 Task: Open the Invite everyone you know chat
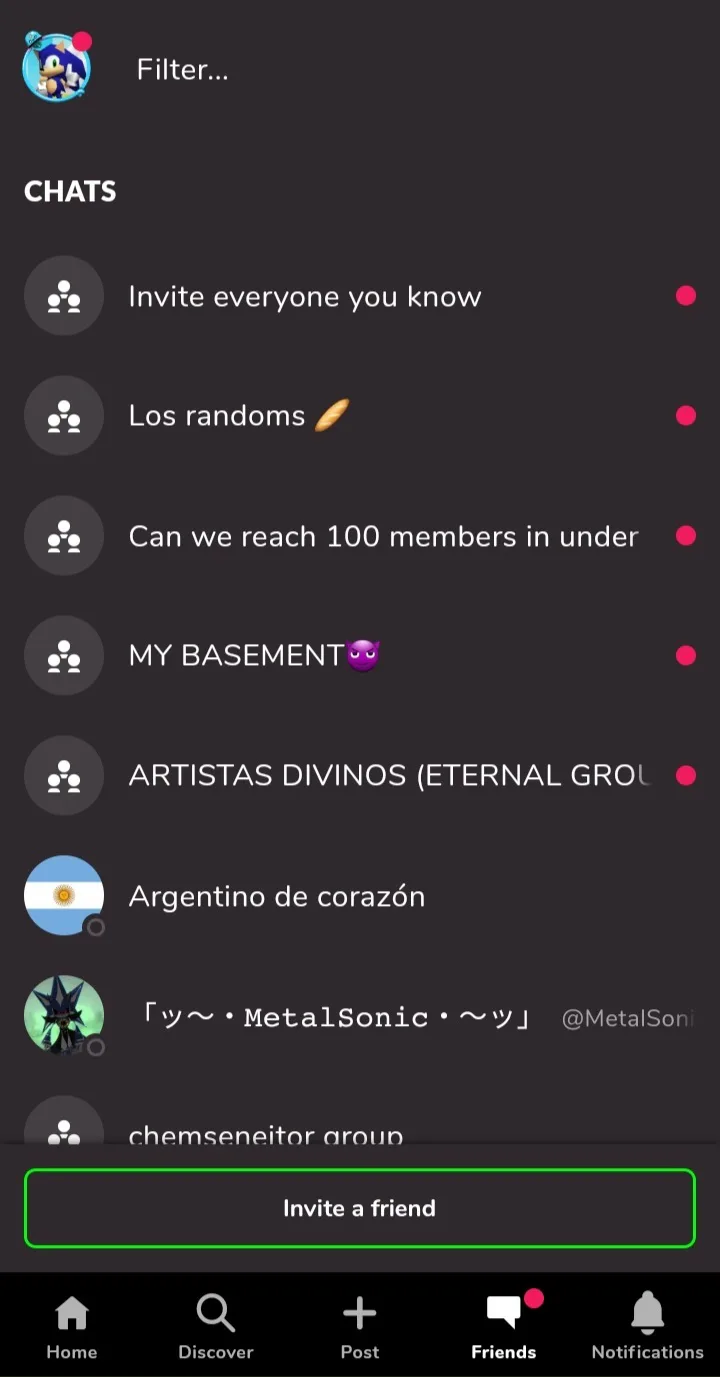[304, 297]
